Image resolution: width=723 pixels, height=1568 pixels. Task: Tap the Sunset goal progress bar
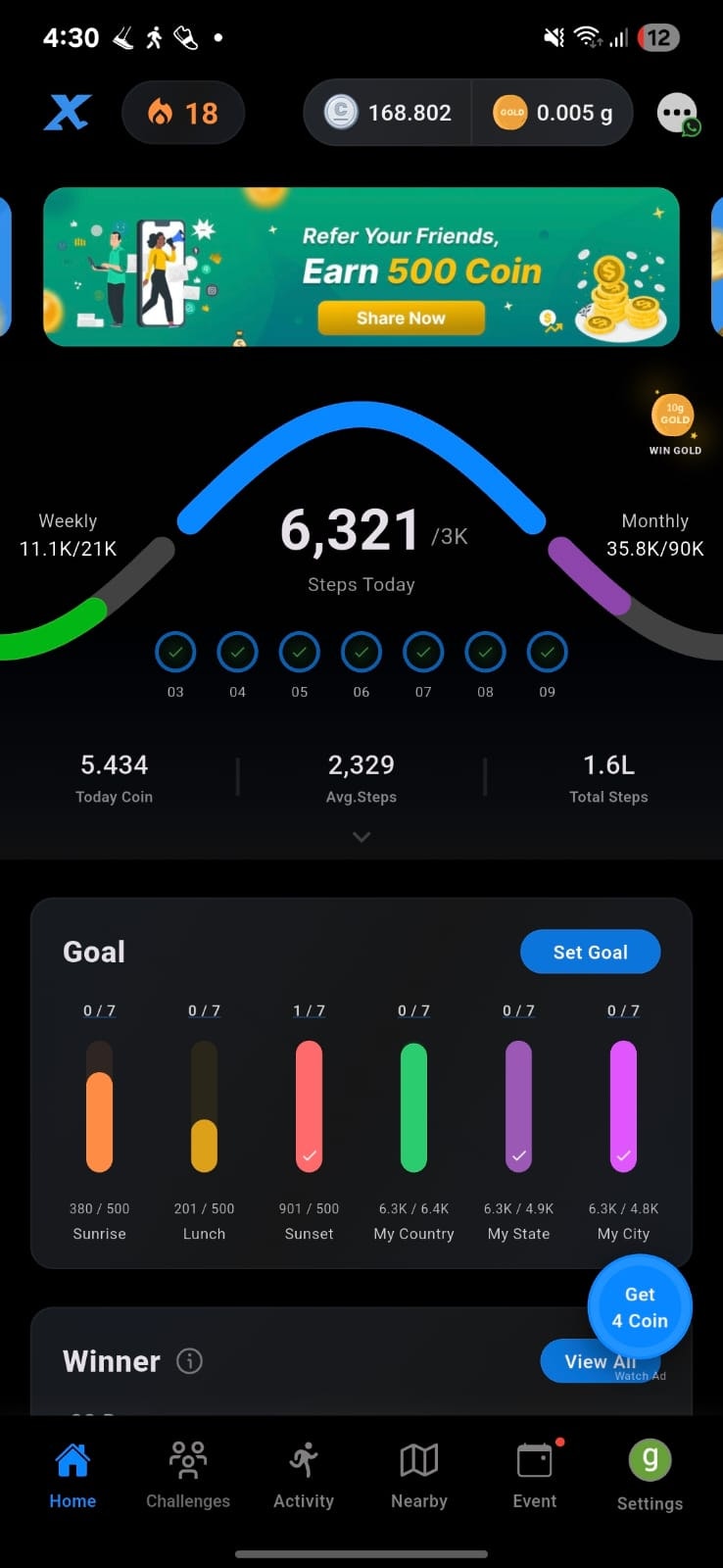click(x=309, y=1105)
